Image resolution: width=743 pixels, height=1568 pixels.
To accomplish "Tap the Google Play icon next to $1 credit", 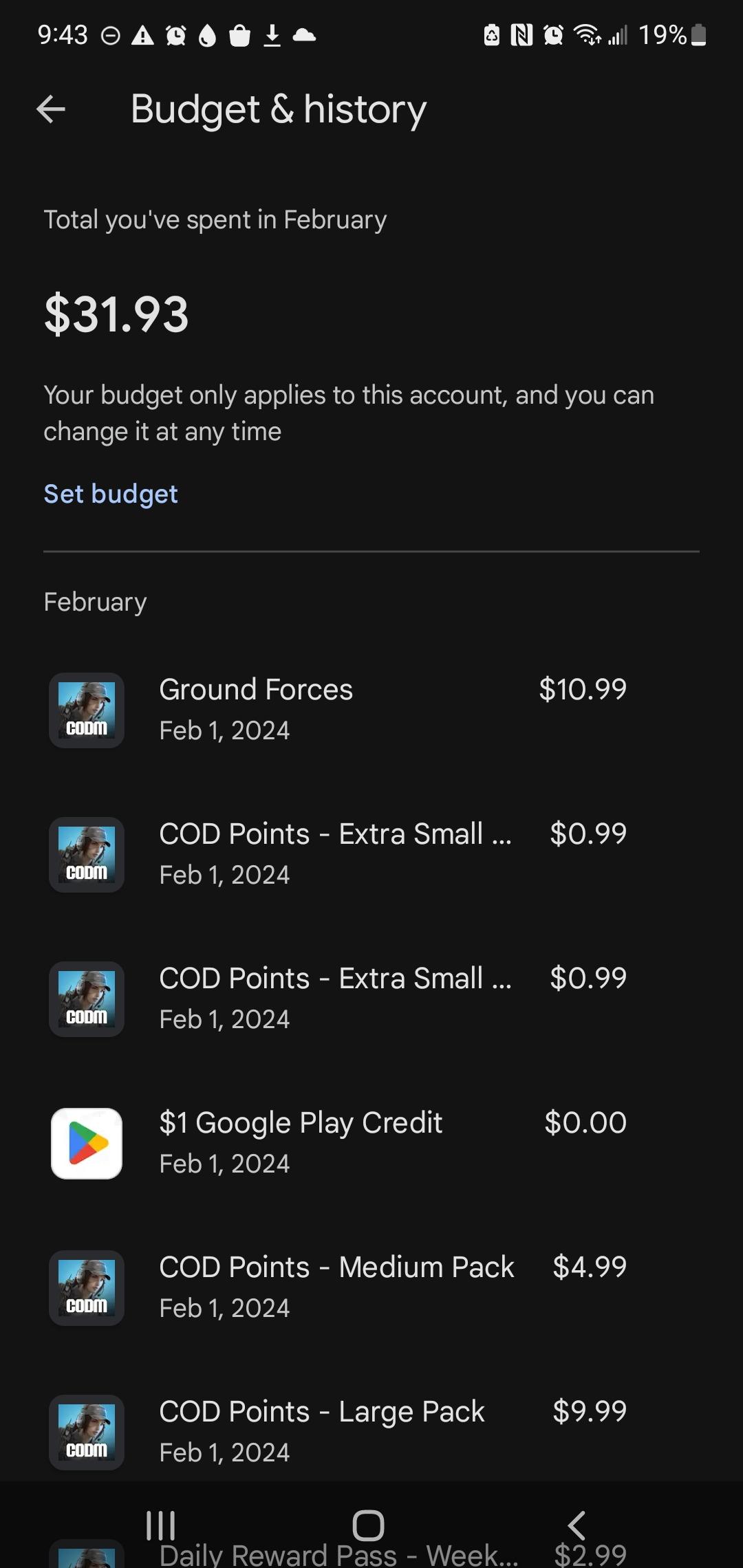I will [85, 1142].
